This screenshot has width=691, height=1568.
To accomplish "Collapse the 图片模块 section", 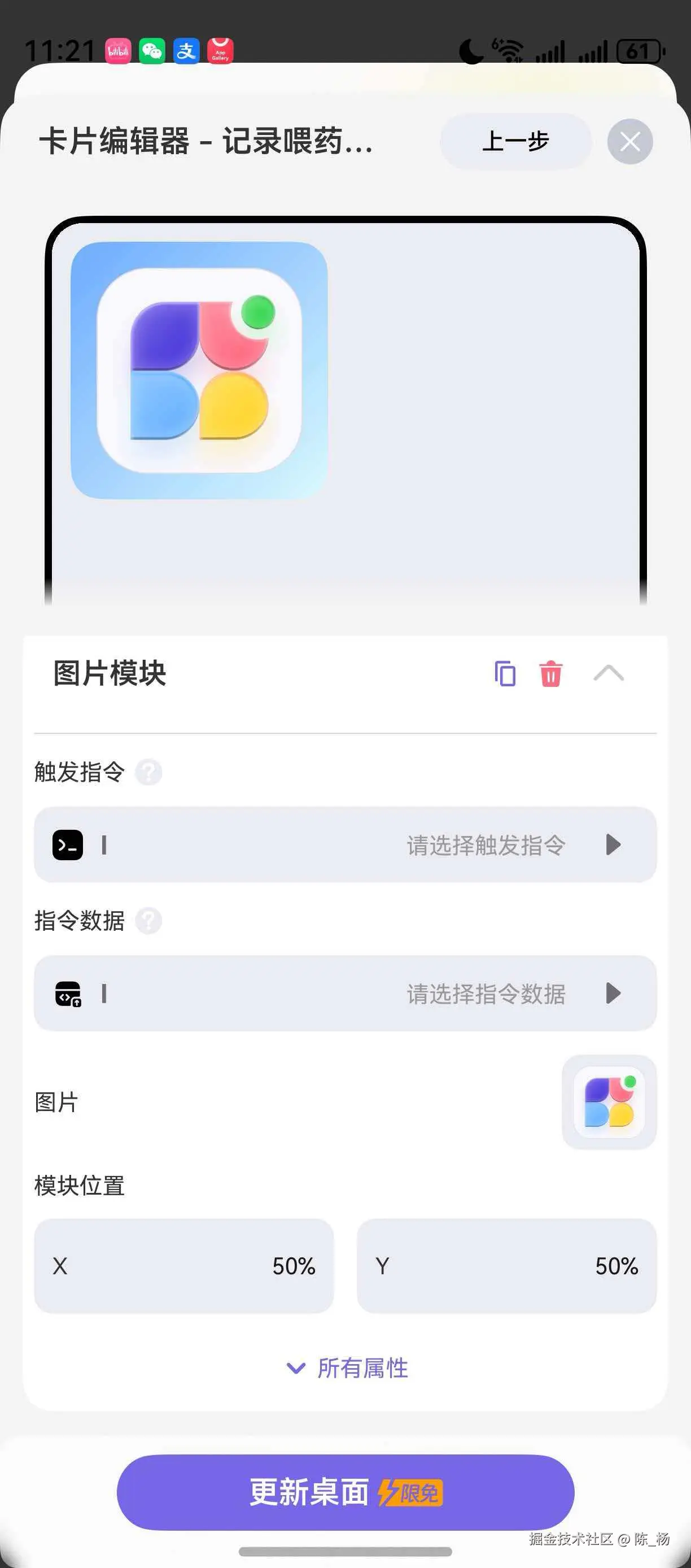I will (x=608, y=673).
